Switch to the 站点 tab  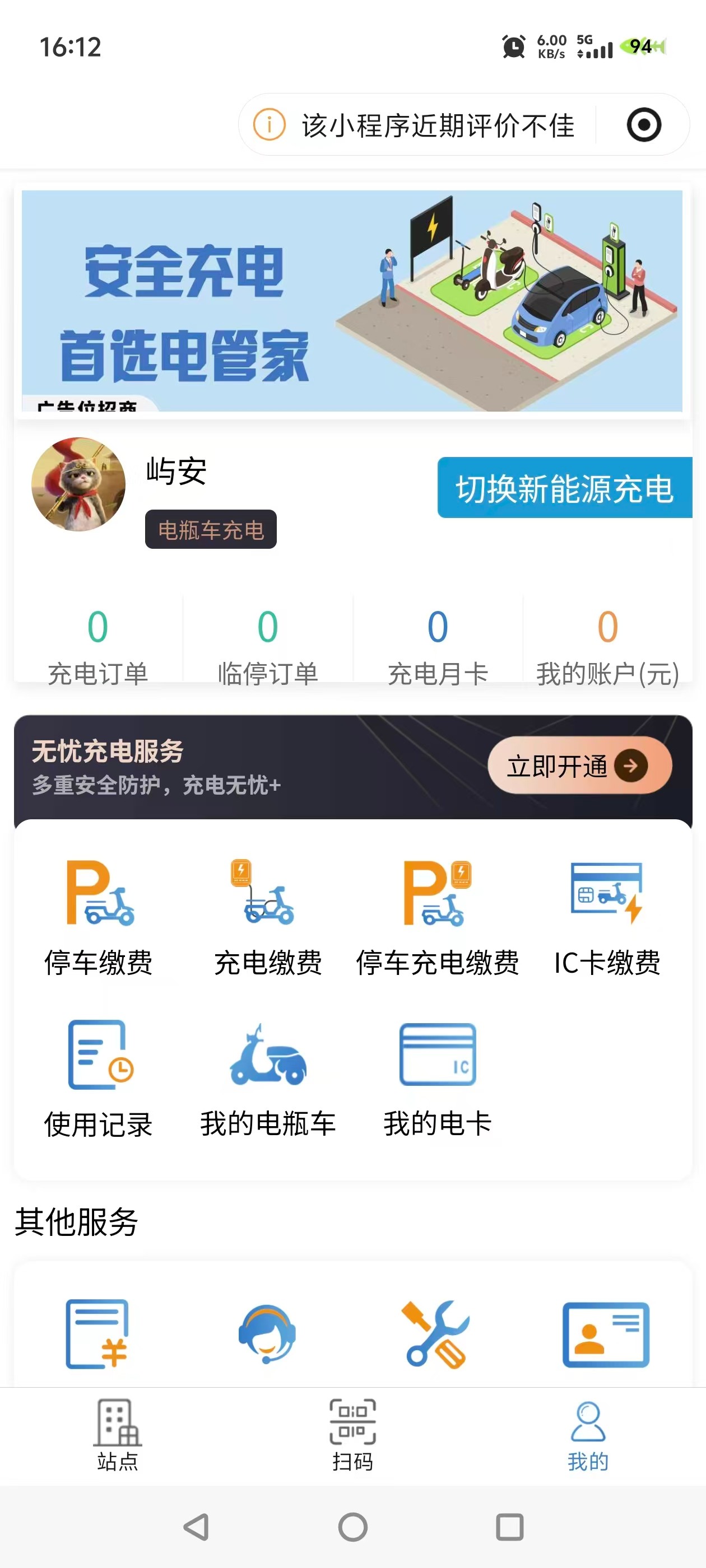tap(118, 1435)
